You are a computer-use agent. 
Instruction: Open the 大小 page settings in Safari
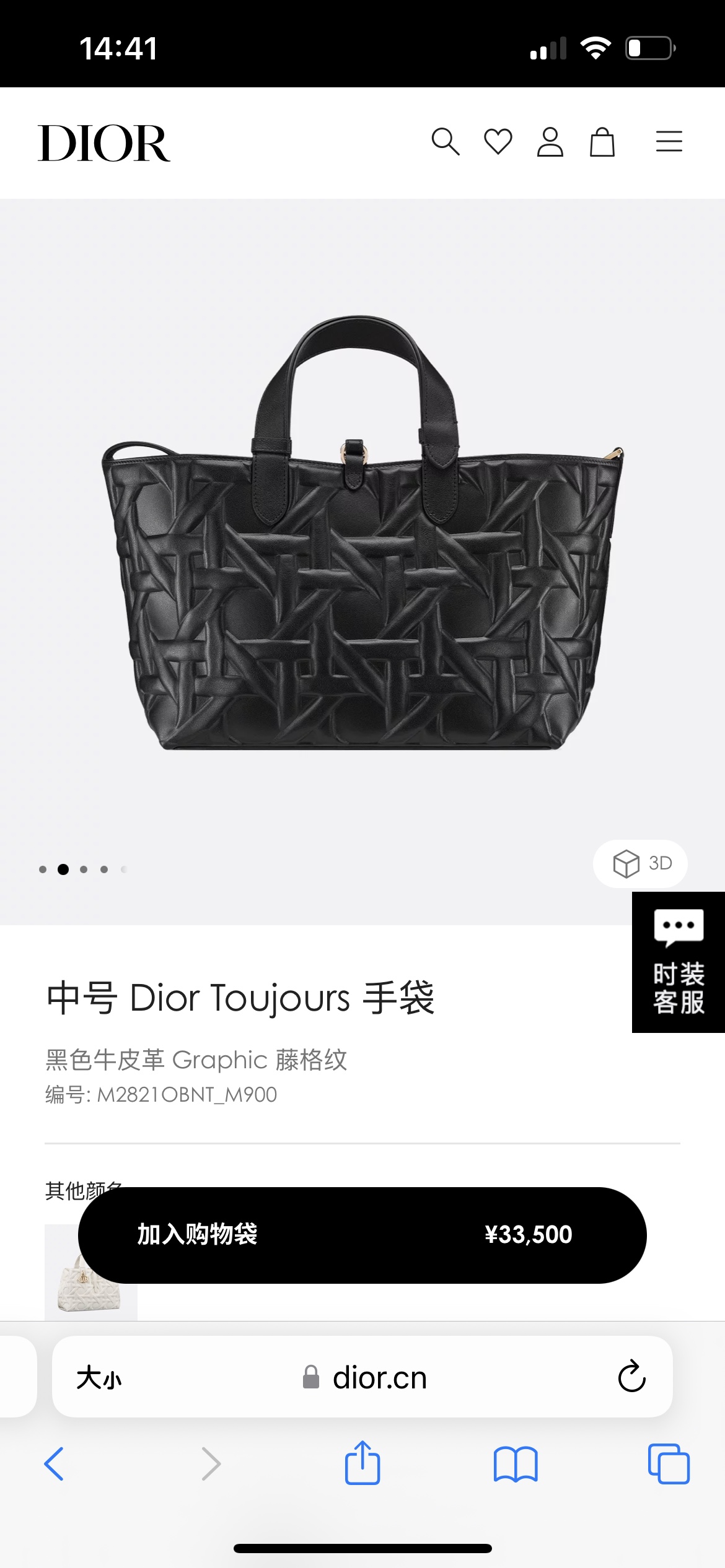pos(99,1378)
